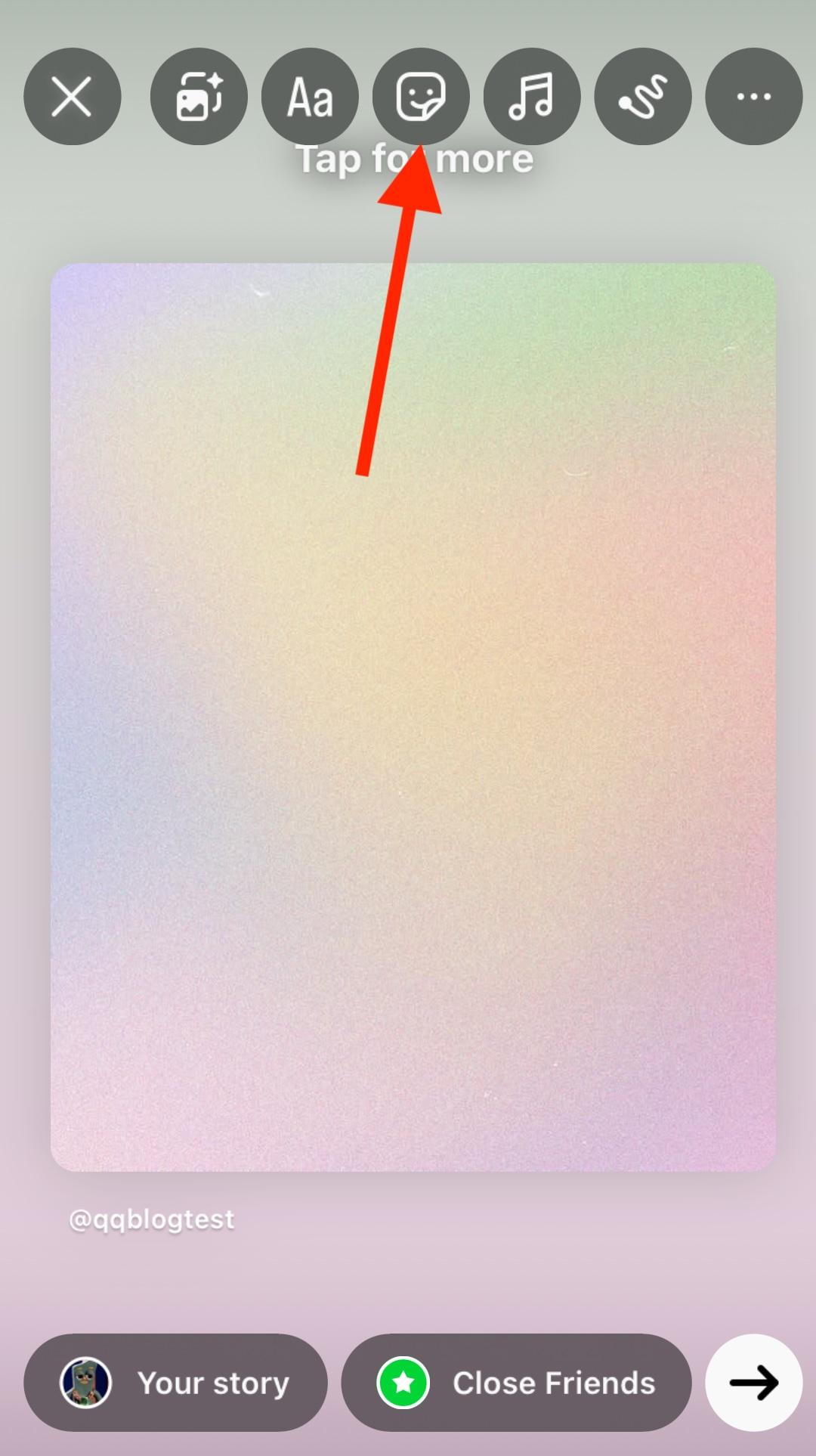The height and width of the screenshot is (1456, 816).
Task: Open the AI image backdrop tool
Action: pyautogui.click(x=199, y=97)
